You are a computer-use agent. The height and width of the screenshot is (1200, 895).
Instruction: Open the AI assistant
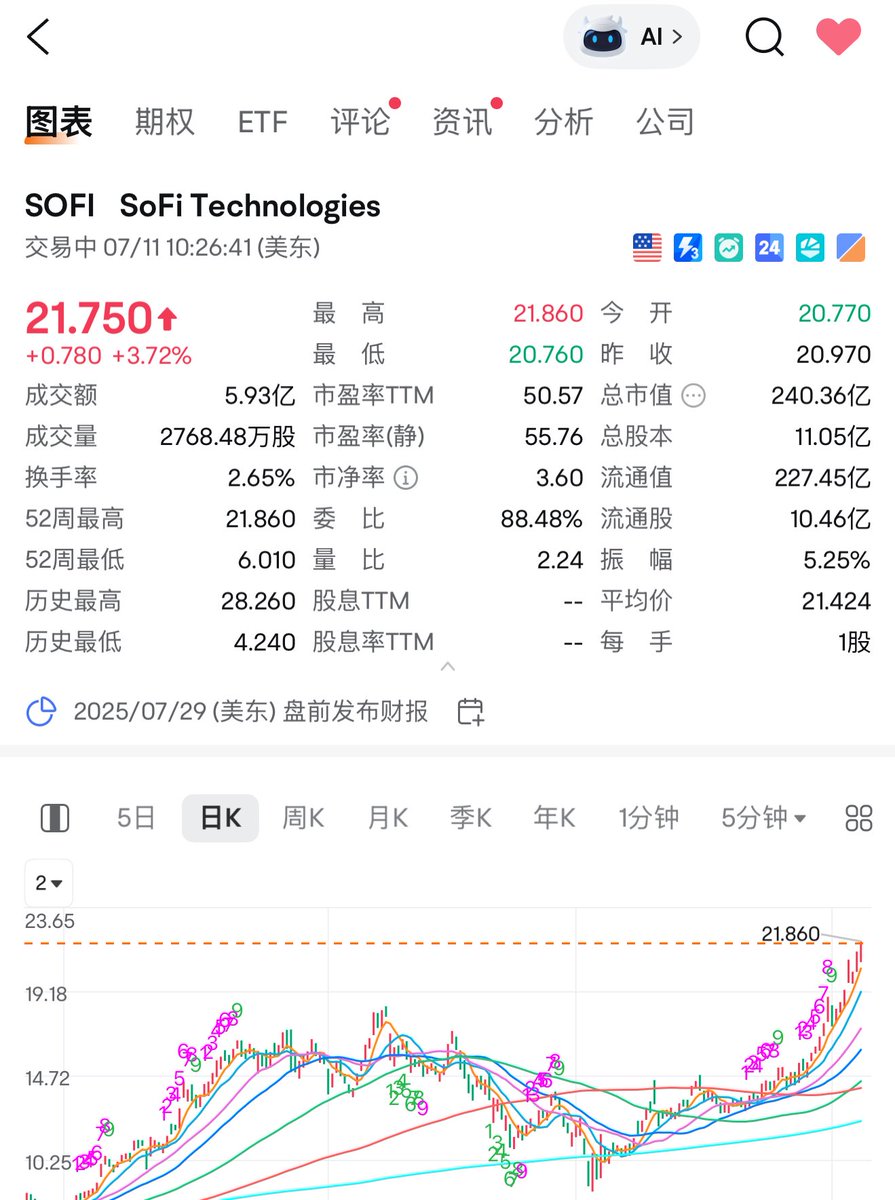click(x=632, y=38)
